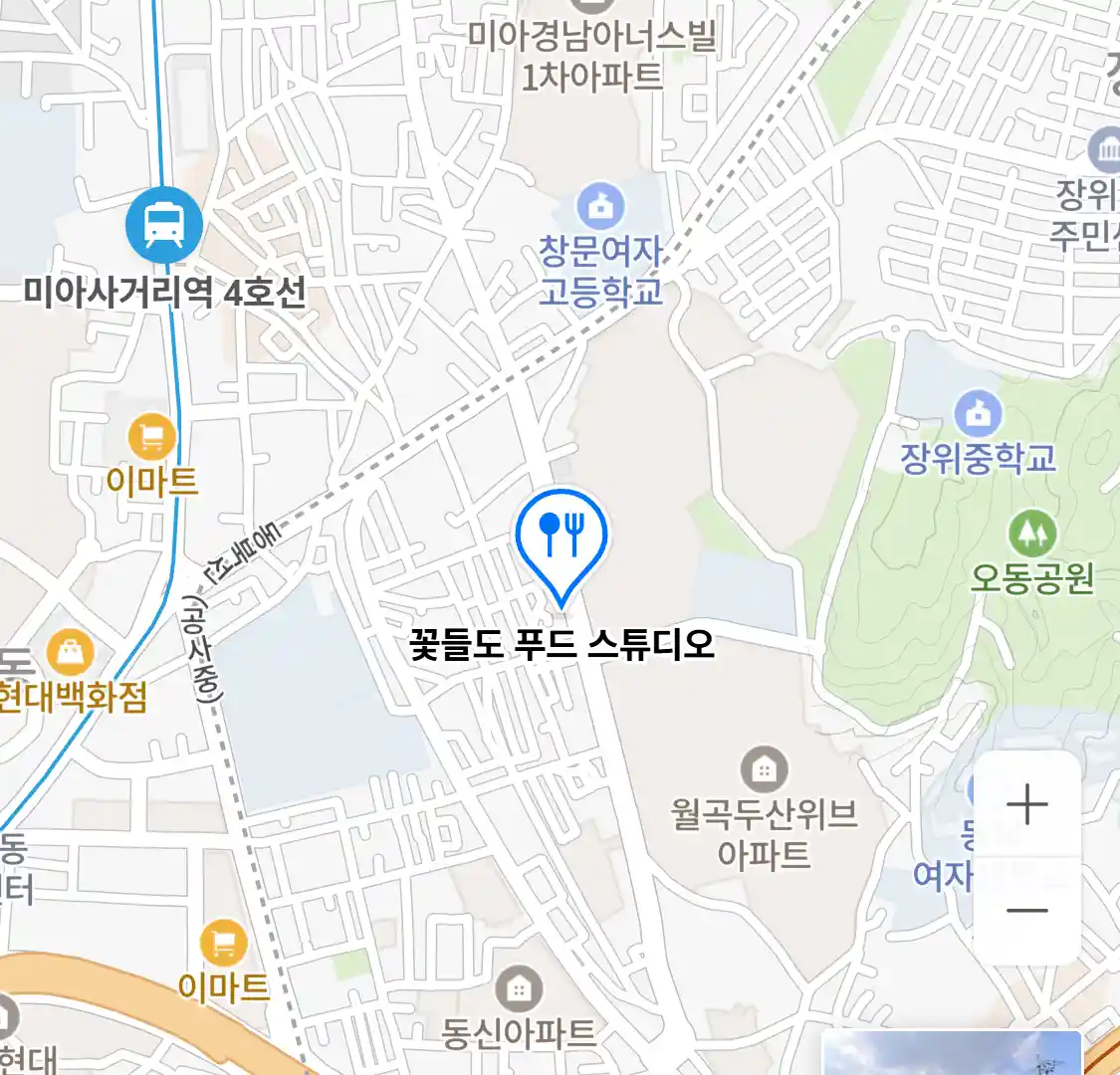1120x1075 pixels.
Task: Select the 창문여자고등학교 school marker
Action: click(x=601, y=208)
